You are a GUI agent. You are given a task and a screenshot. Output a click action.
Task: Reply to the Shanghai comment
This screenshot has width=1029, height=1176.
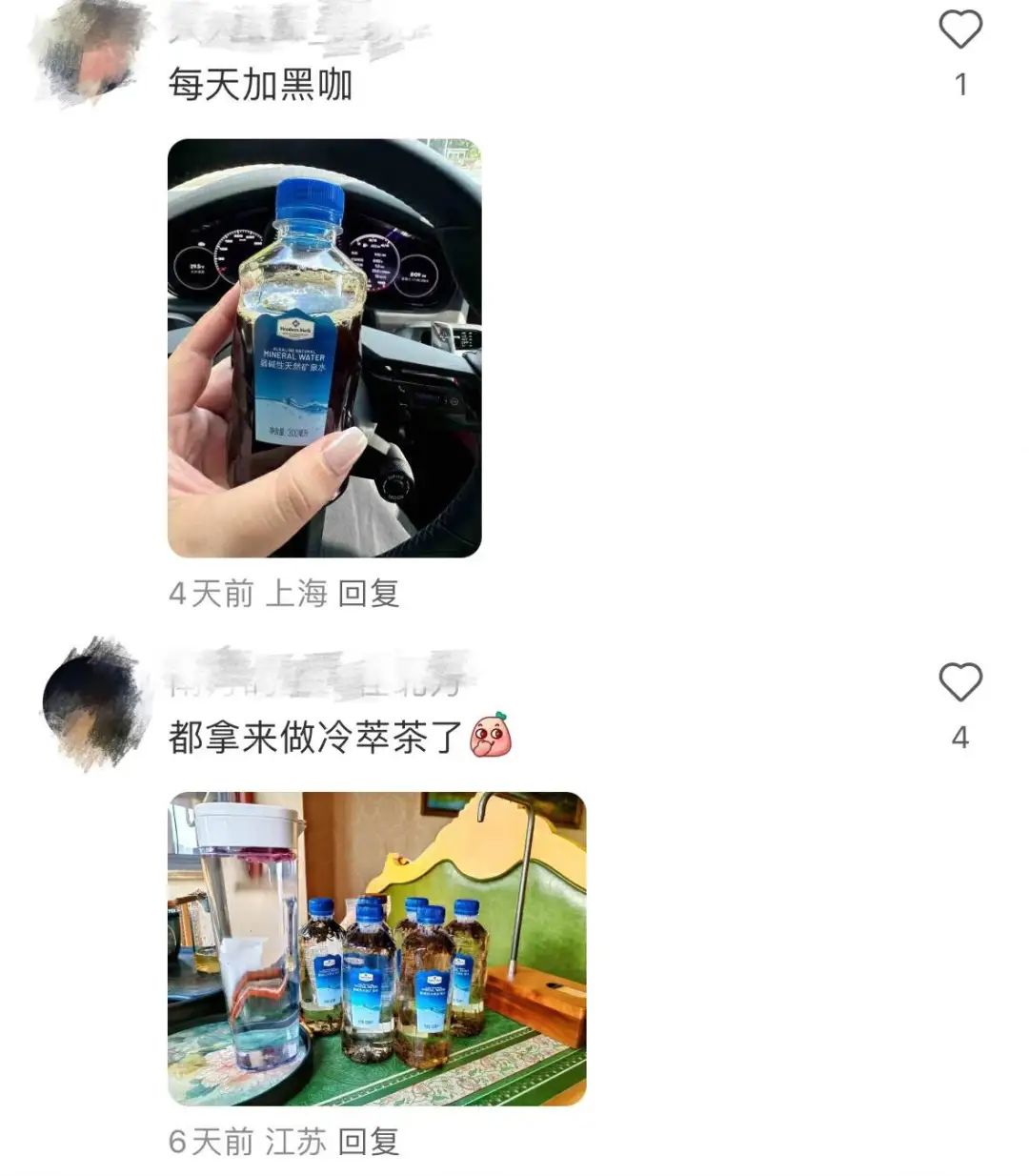tap(369, 594)
